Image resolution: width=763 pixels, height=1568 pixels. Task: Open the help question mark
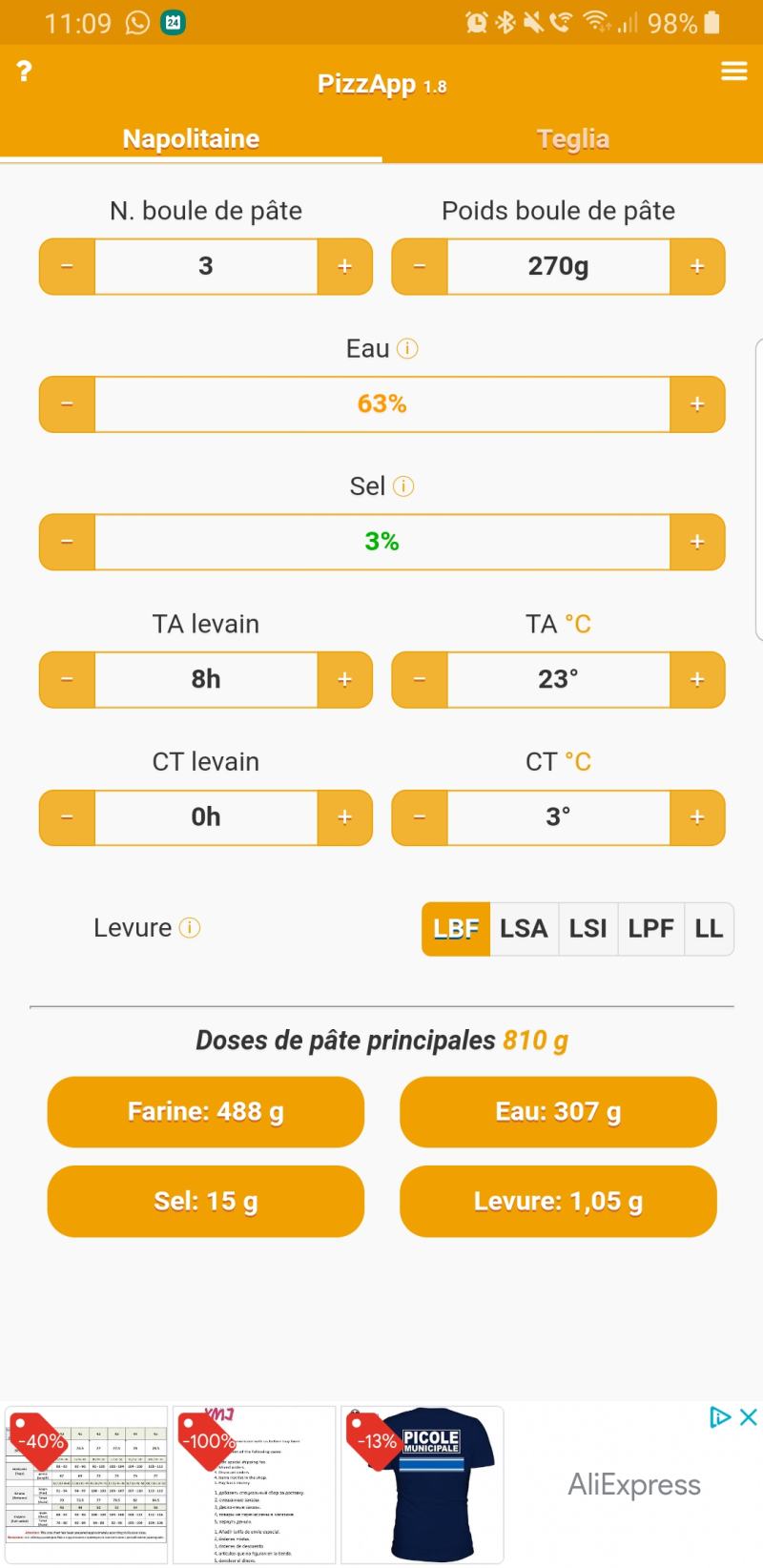(25, 72)
